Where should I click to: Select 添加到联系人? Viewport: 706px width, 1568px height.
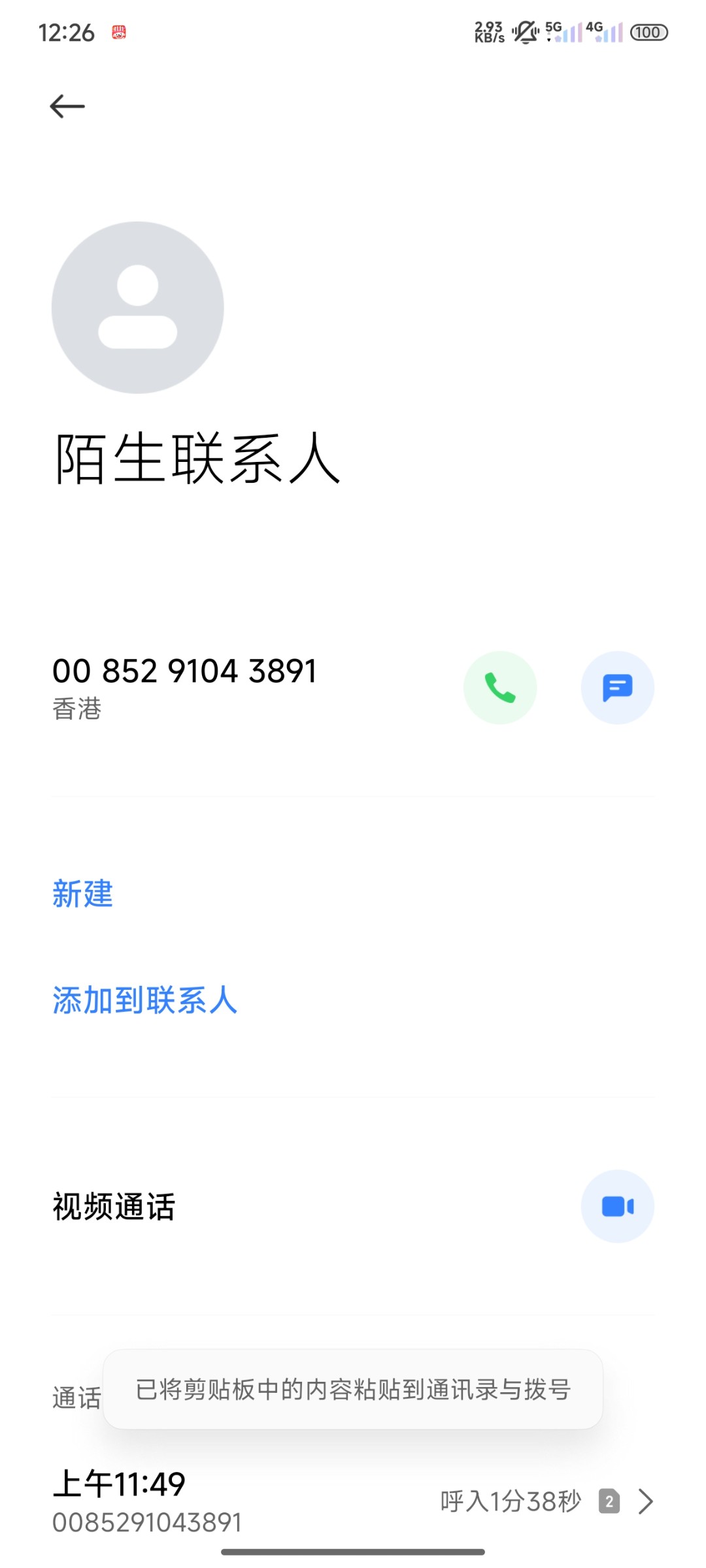click(x=144, y=1000)
